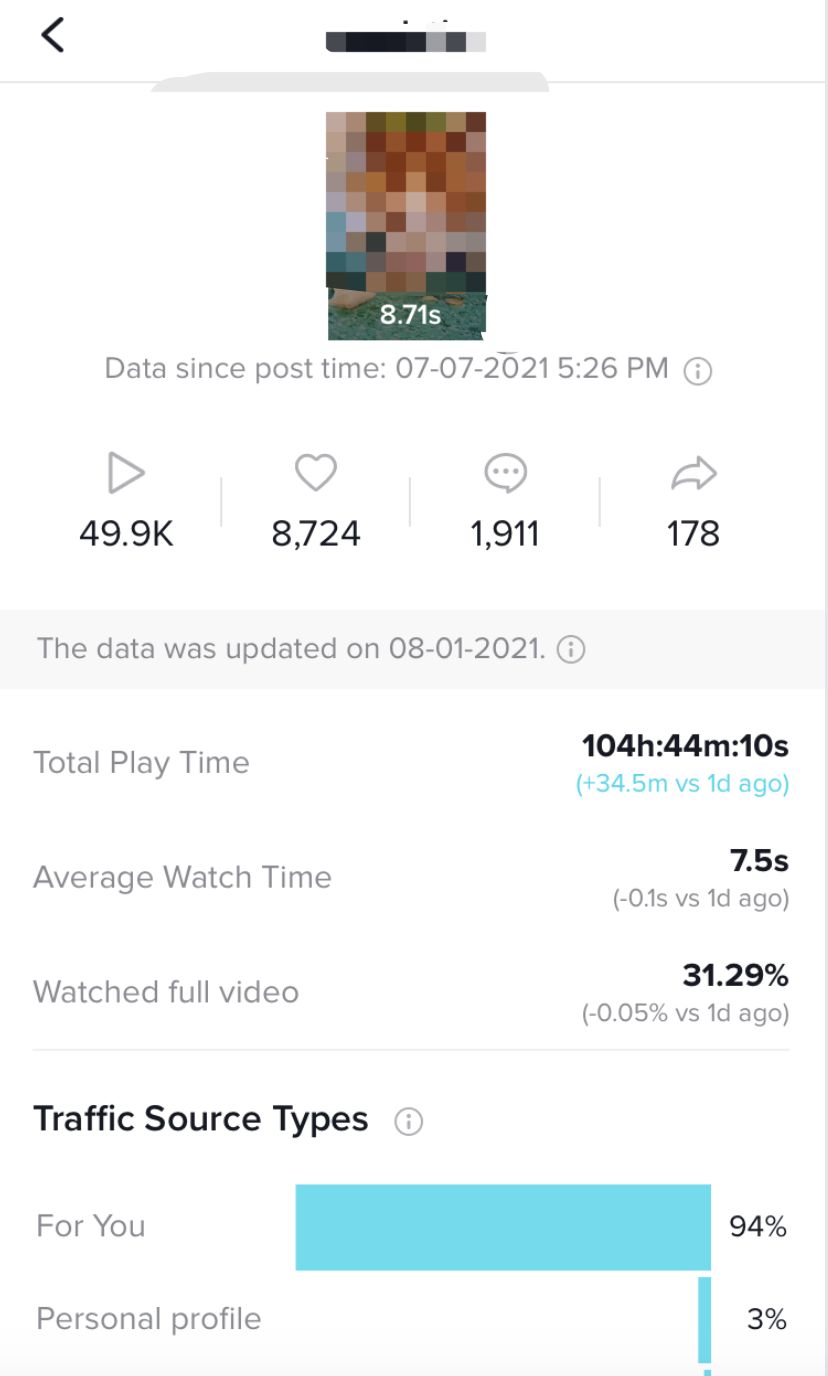Open the 8.71s video thumbnail
The image size is (828, 1376).
pyautogui.click(x=406, y=225)
